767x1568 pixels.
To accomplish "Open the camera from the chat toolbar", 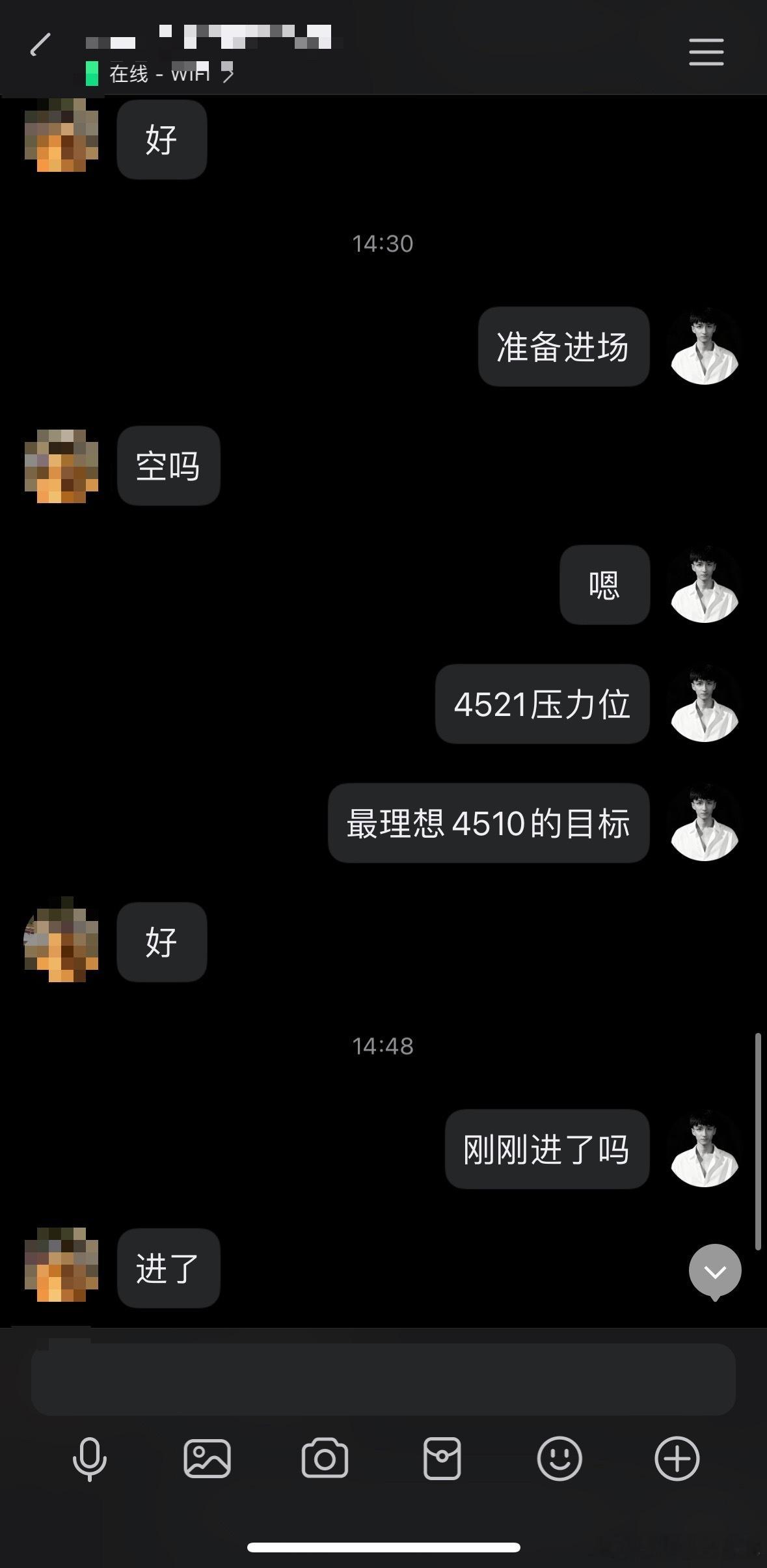I will pyautogui.click(x=325, y=1458).
